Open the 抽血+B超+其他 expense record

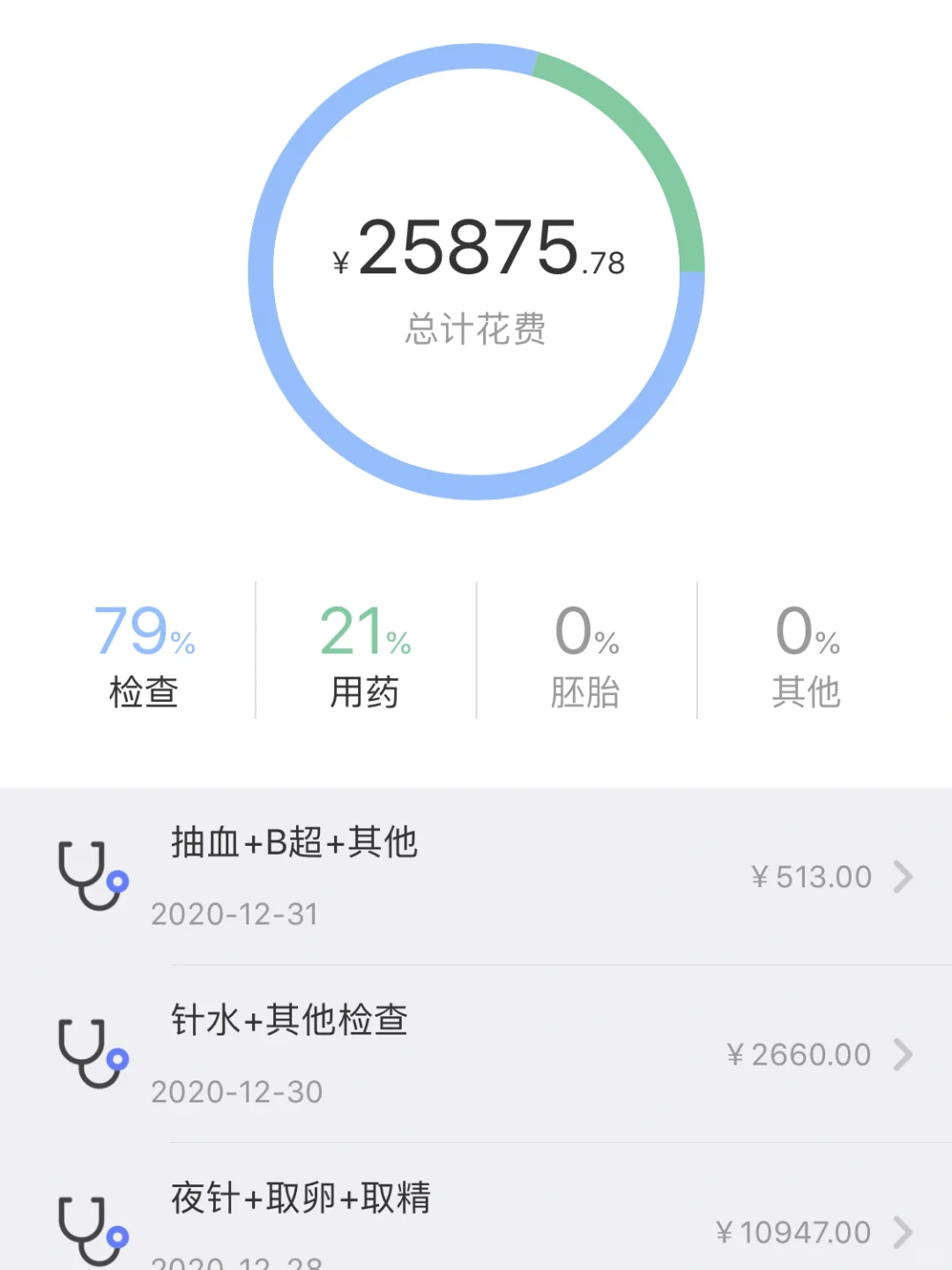click(476, 877)
